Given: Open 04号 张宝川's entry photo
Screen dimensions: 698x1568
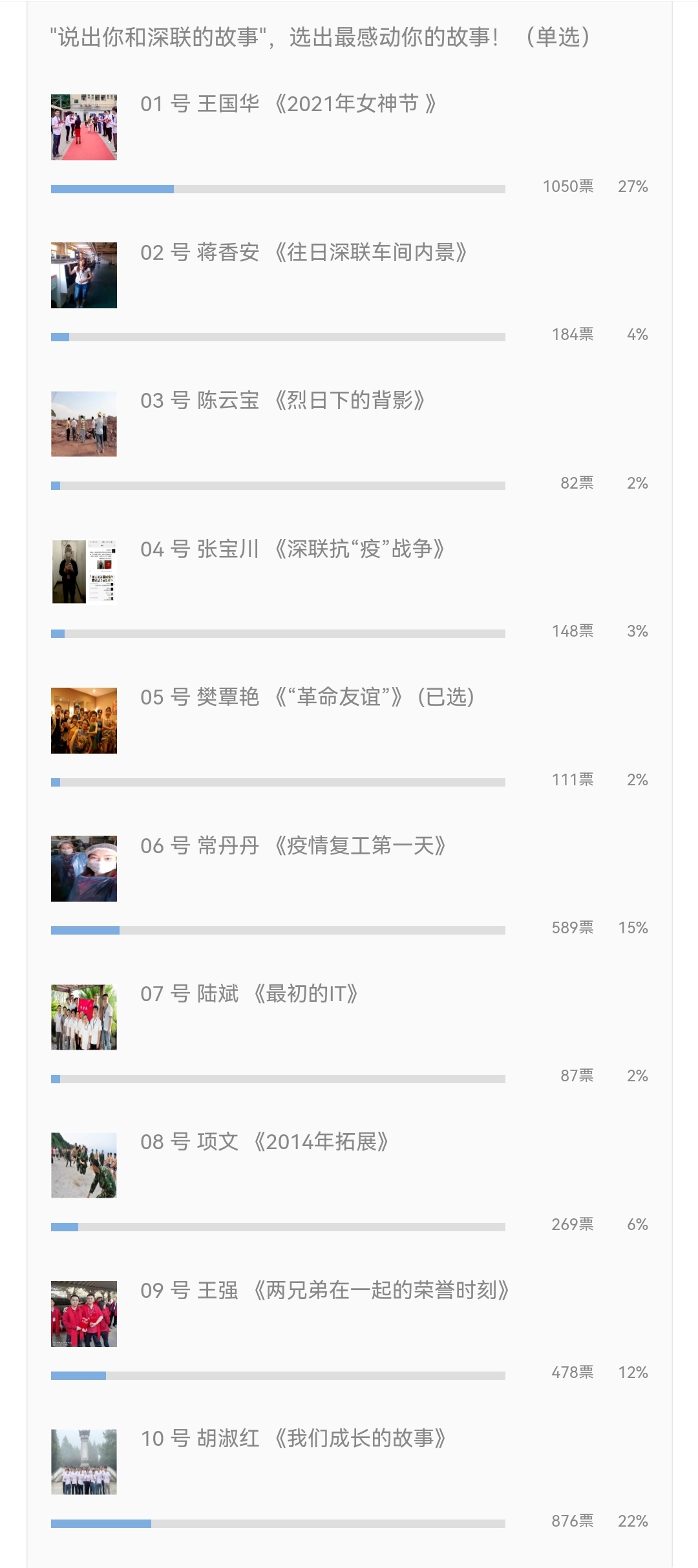Looking at the screenshot, I should point(84,572).
